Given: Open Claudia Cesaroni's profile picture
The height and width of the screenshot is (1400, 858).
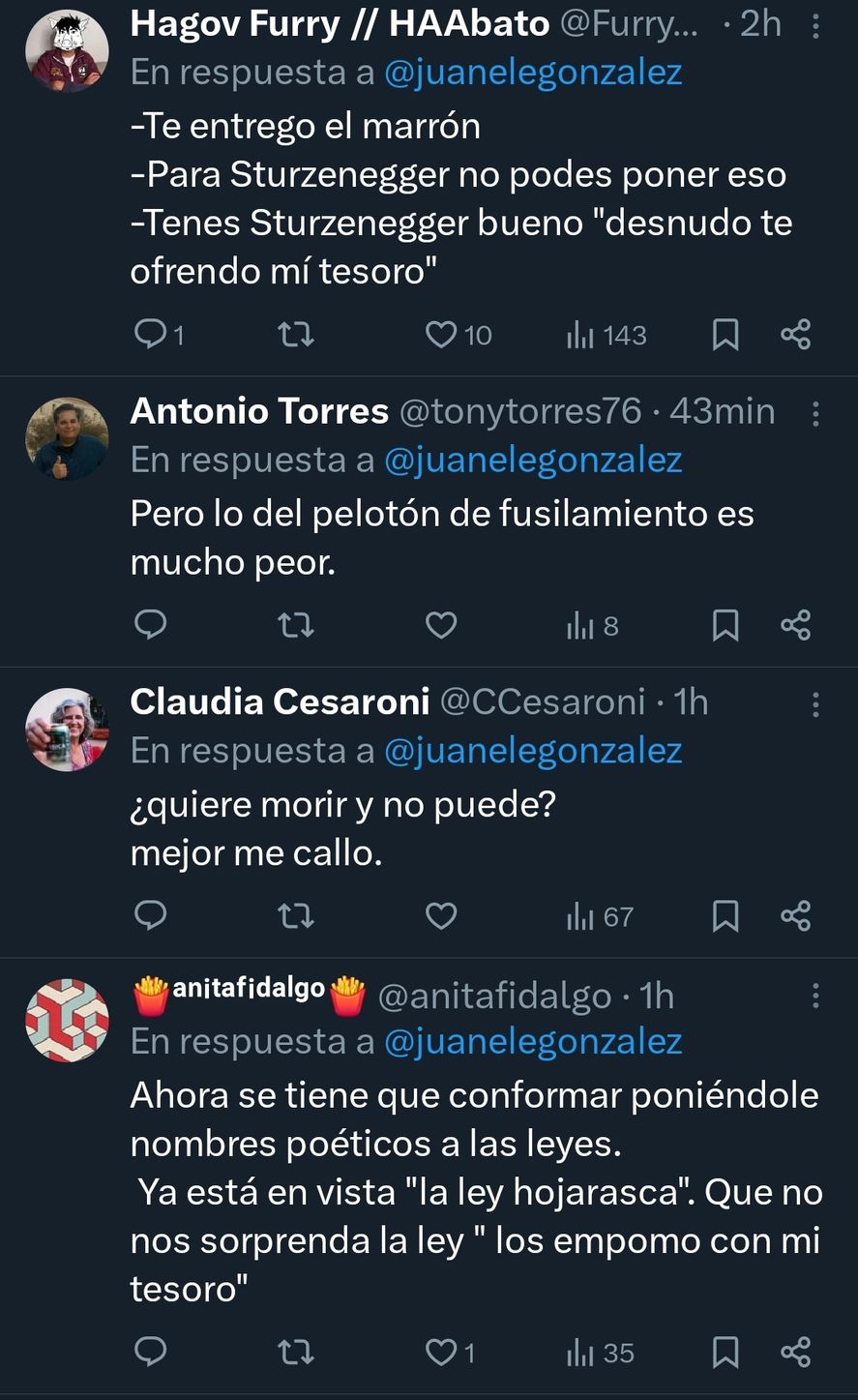Looking at the screenshot, I should 66,729.
